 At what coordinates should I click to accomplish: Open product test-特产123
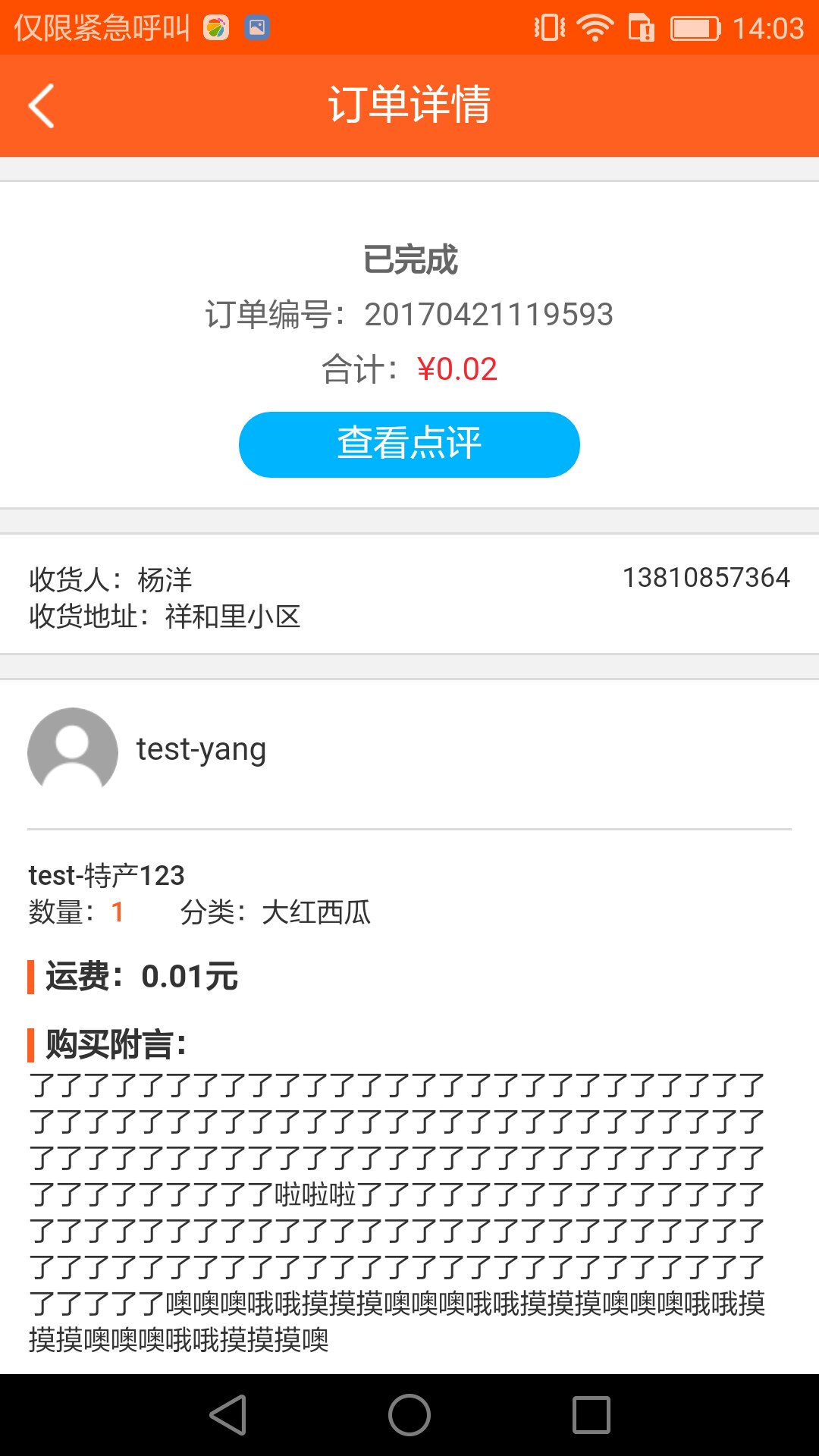click(107, 875)
